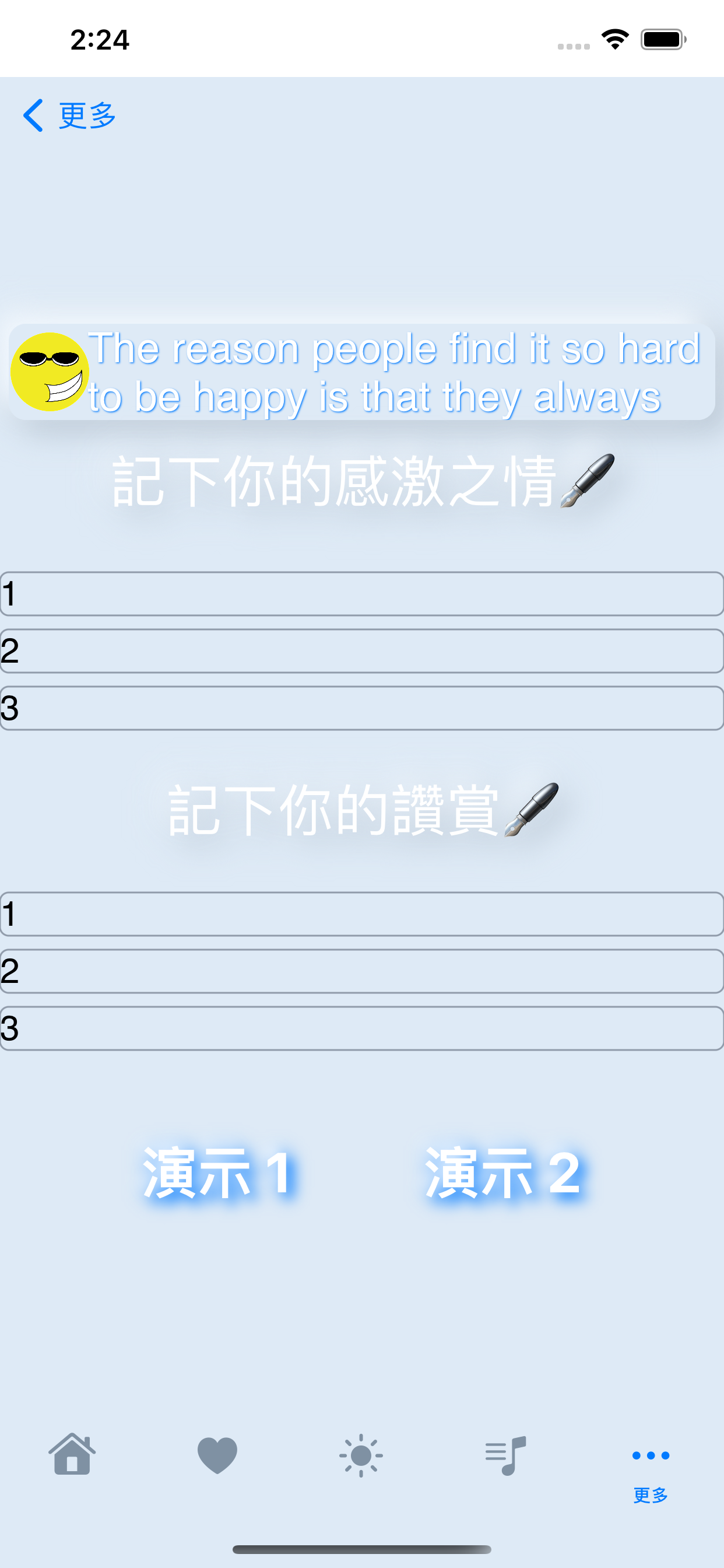Tap gratitude input field 1

(362, 593)
